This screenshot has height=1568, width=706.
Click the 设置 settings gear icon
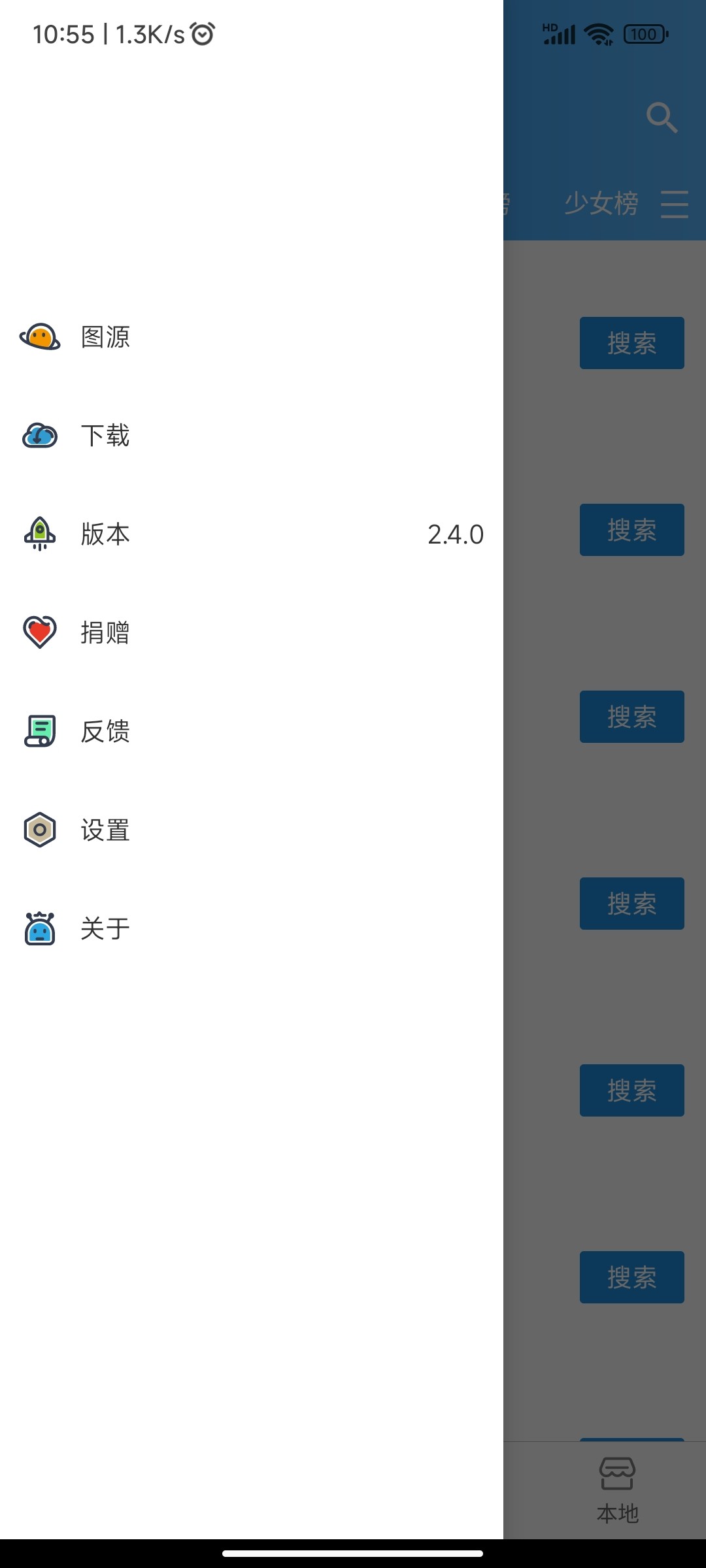(39, 830)
